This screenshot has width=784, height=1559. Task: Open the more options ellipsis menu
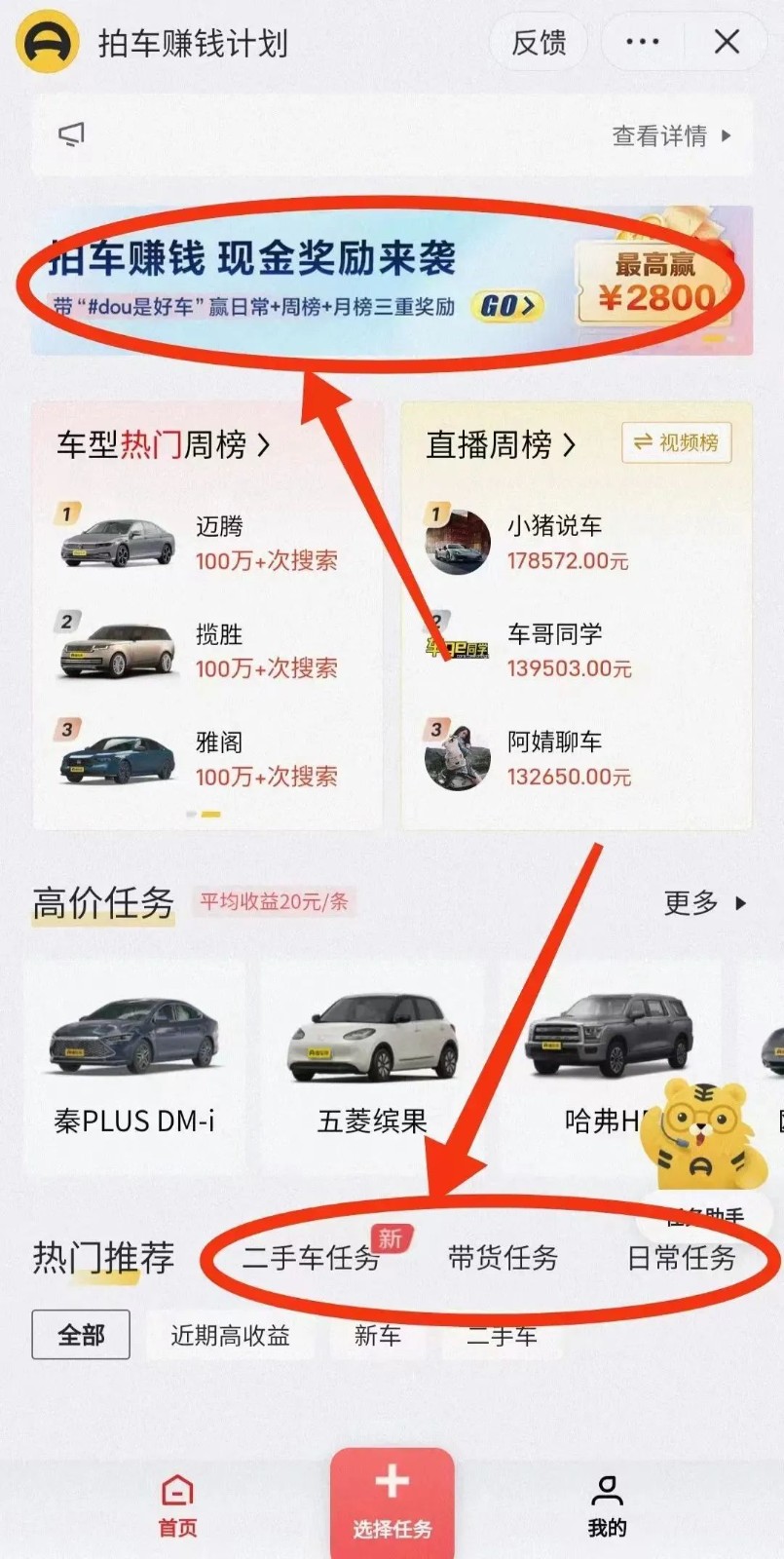pyautogui.click(x=642, y=43)
